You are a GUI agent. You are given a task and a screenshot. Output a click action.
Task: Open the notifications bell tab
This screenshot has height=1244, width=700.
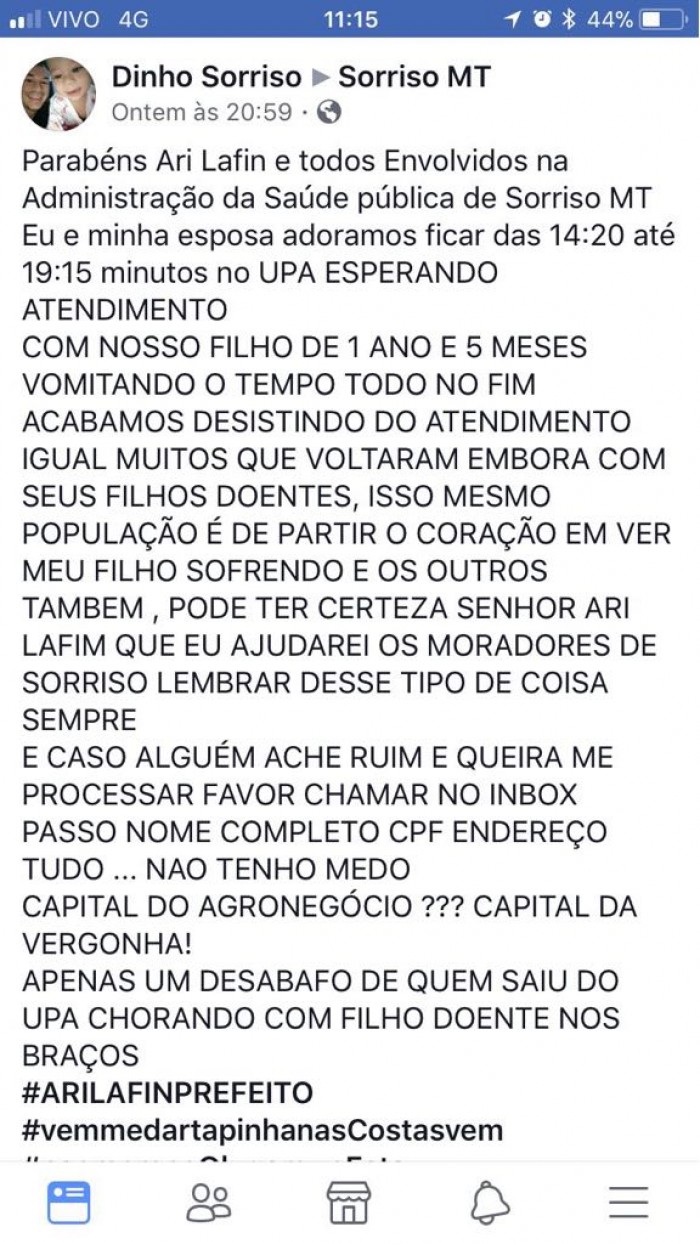coord(490,1202)
